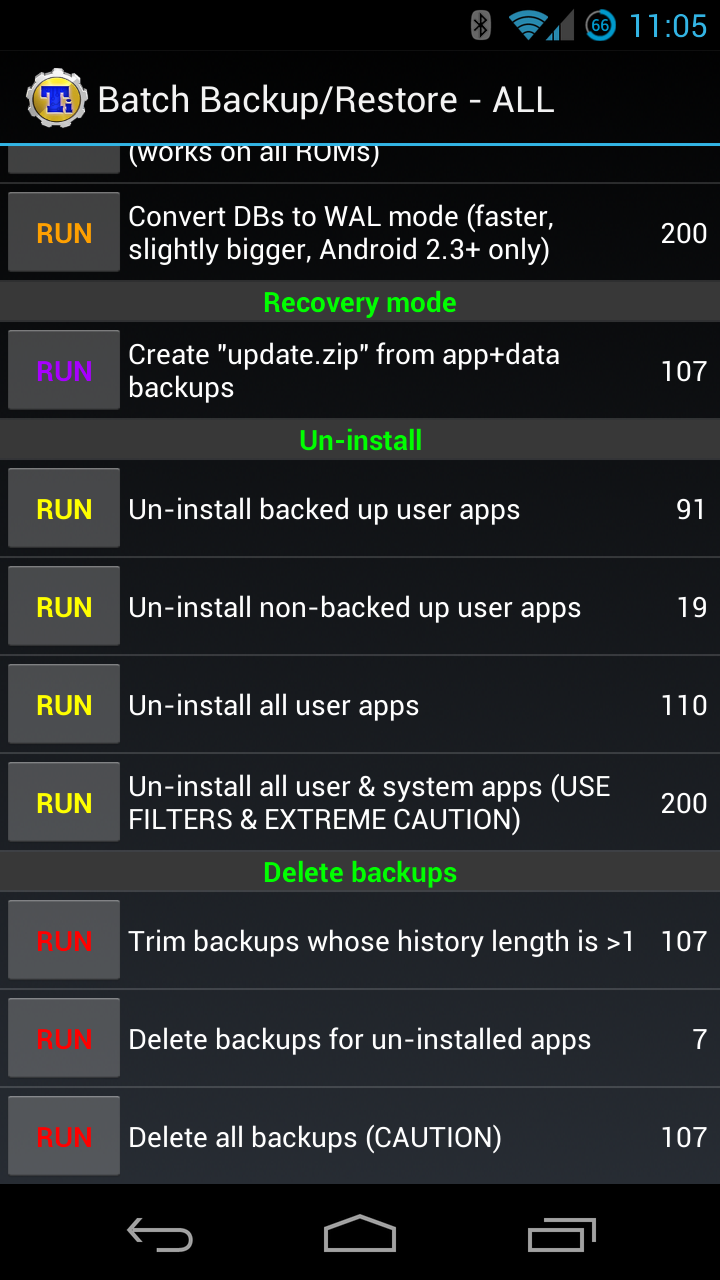
Task: Run Un-install backed up user apps
Action: 64,509
